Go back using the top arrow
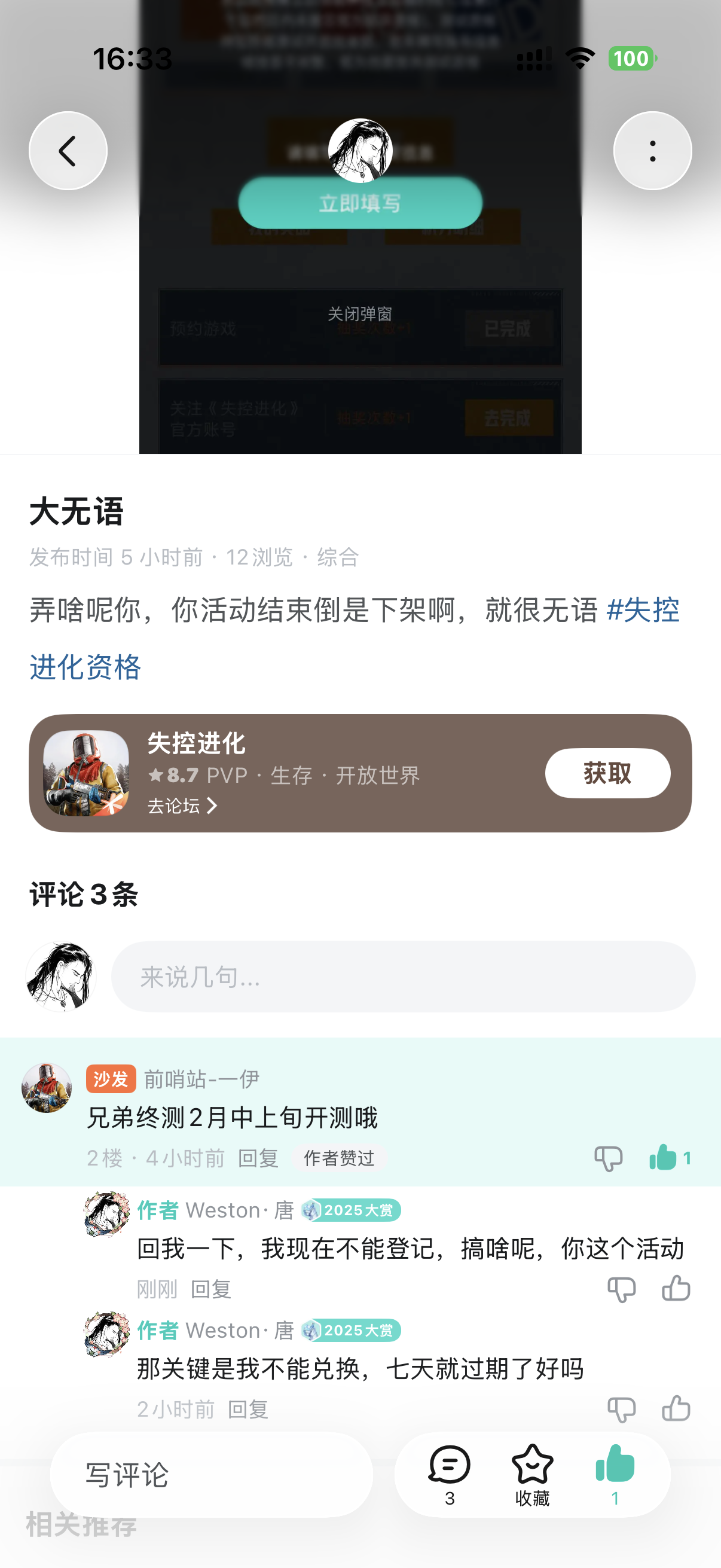This screenshot has height=1568, width=721. click(x=68, y=151)
